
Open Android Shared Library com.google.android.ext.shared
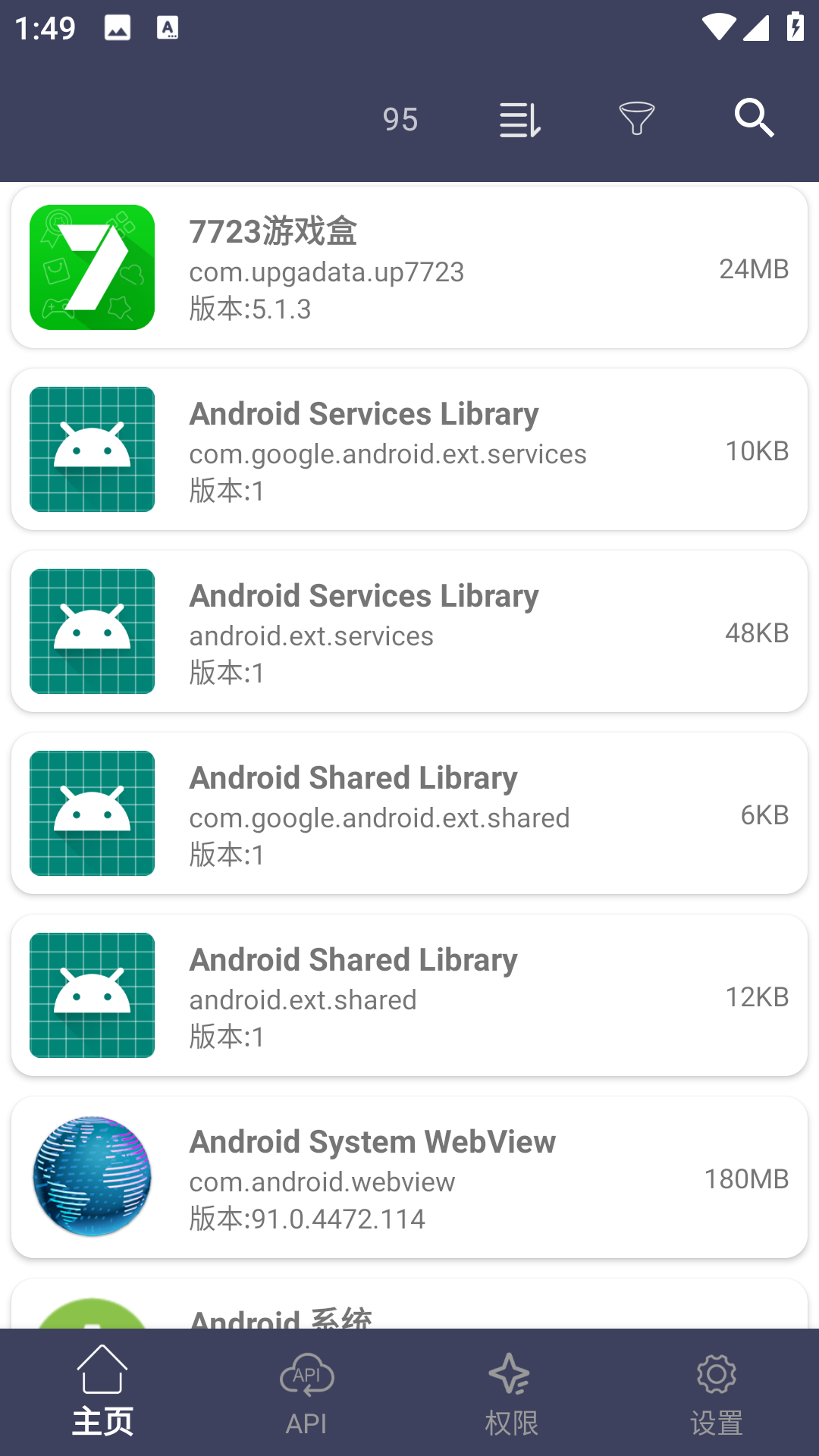coord(409,814)
